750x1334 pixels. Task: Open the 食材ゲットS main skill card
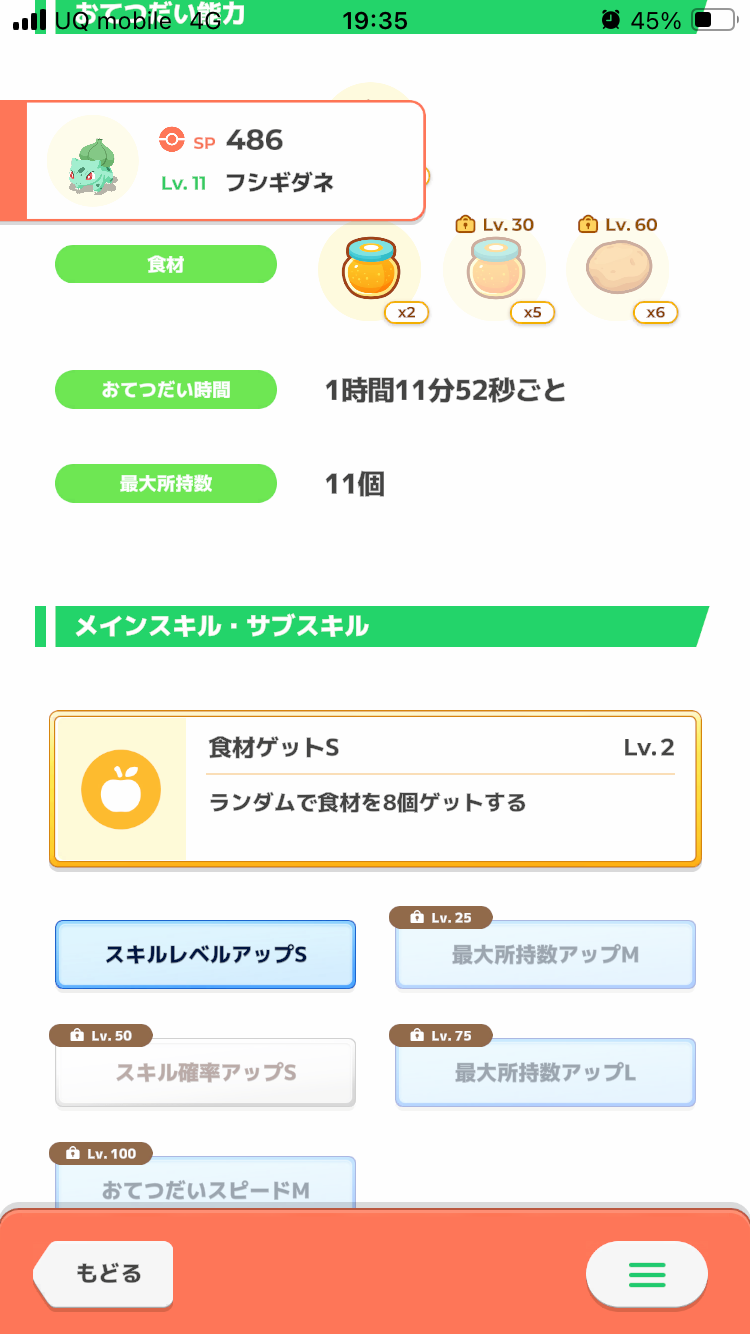coord(375,788)
